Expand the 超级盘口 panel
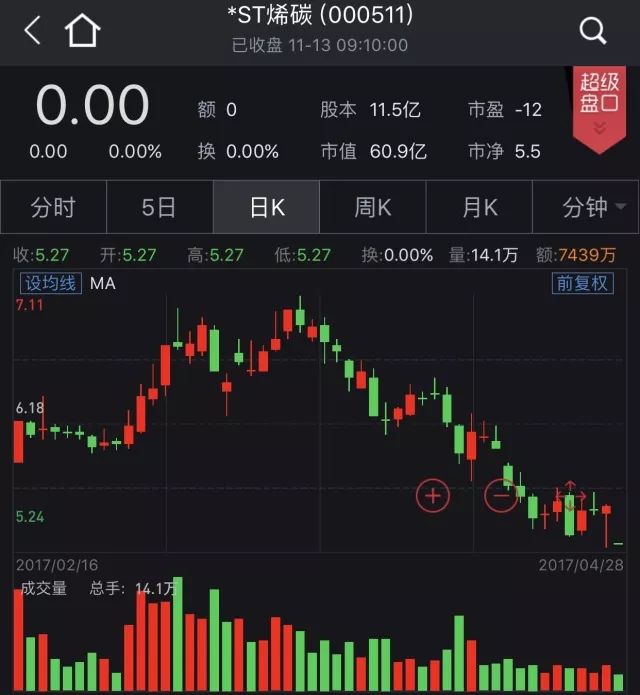 599,107
